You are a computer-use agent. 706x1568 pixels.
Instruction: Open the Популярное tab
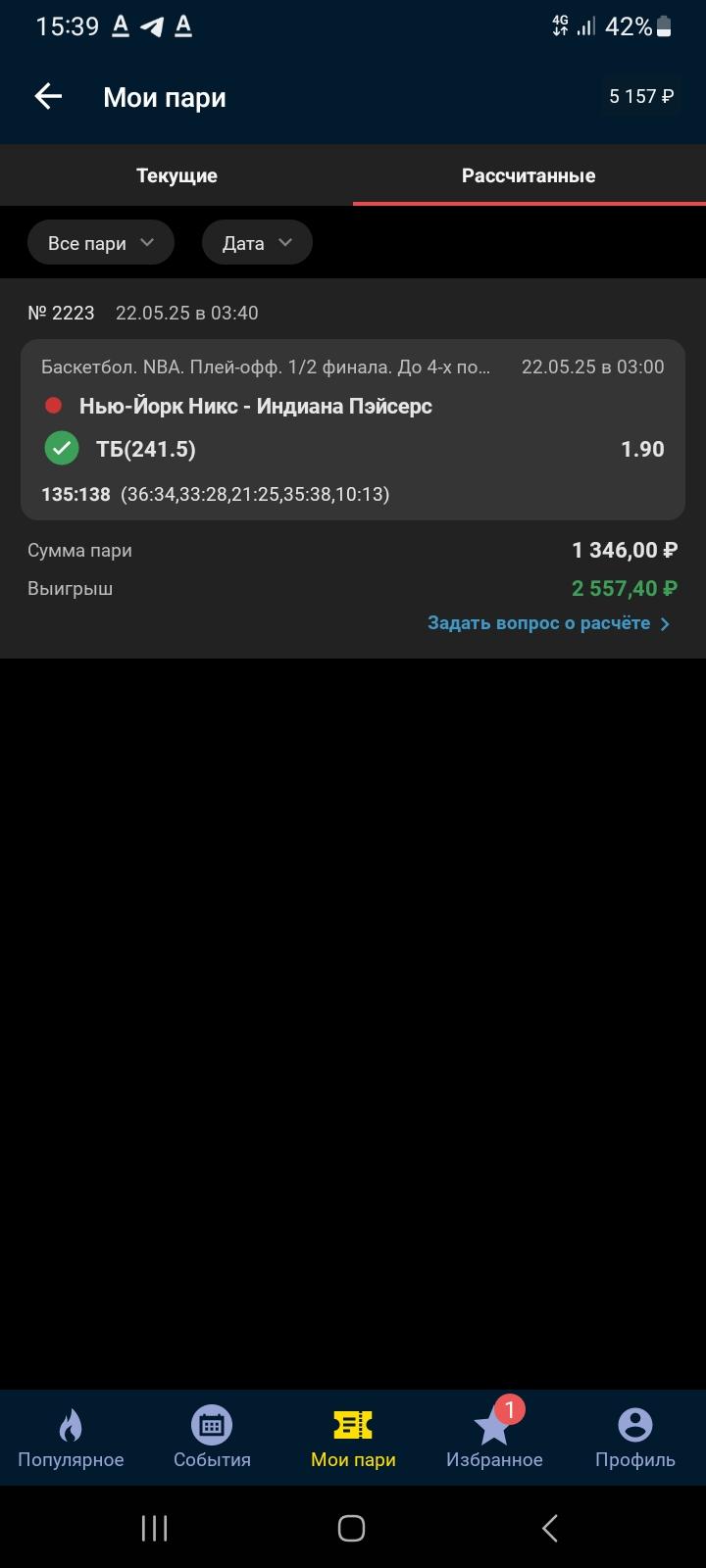coord(71,1438)
